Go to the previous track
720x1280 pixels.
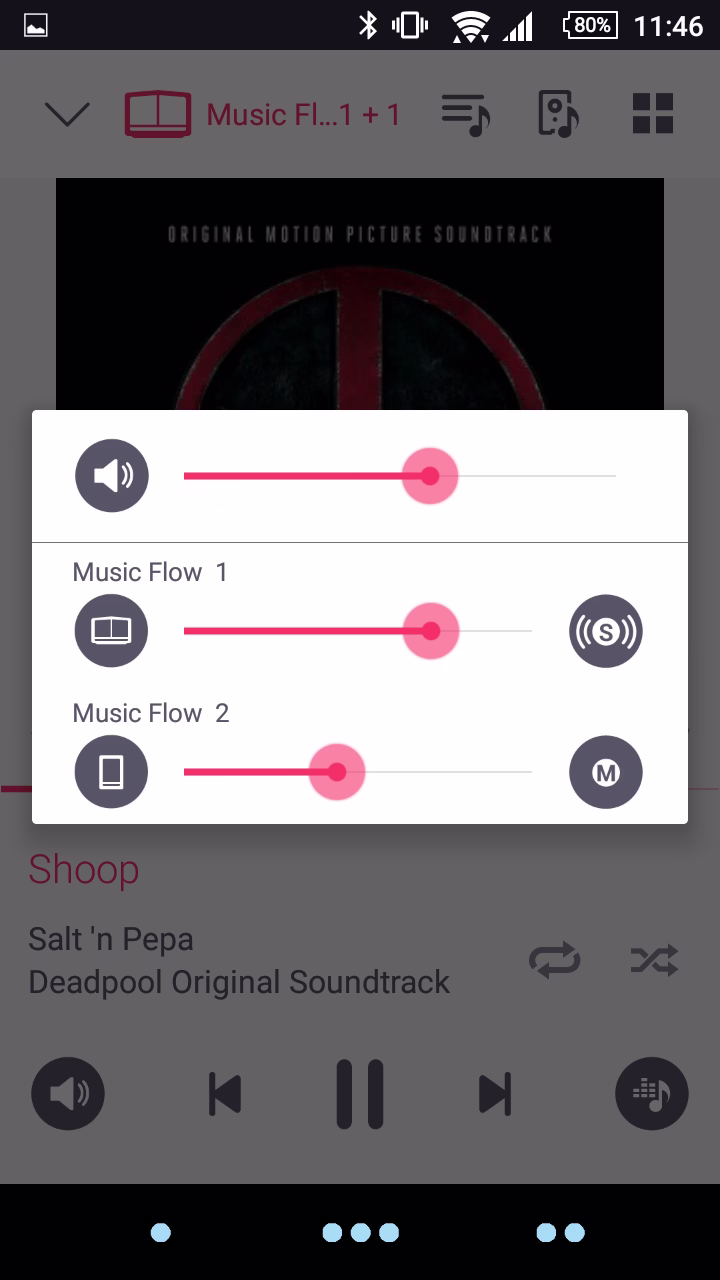pyautogui.click(x=225, y=1094)
